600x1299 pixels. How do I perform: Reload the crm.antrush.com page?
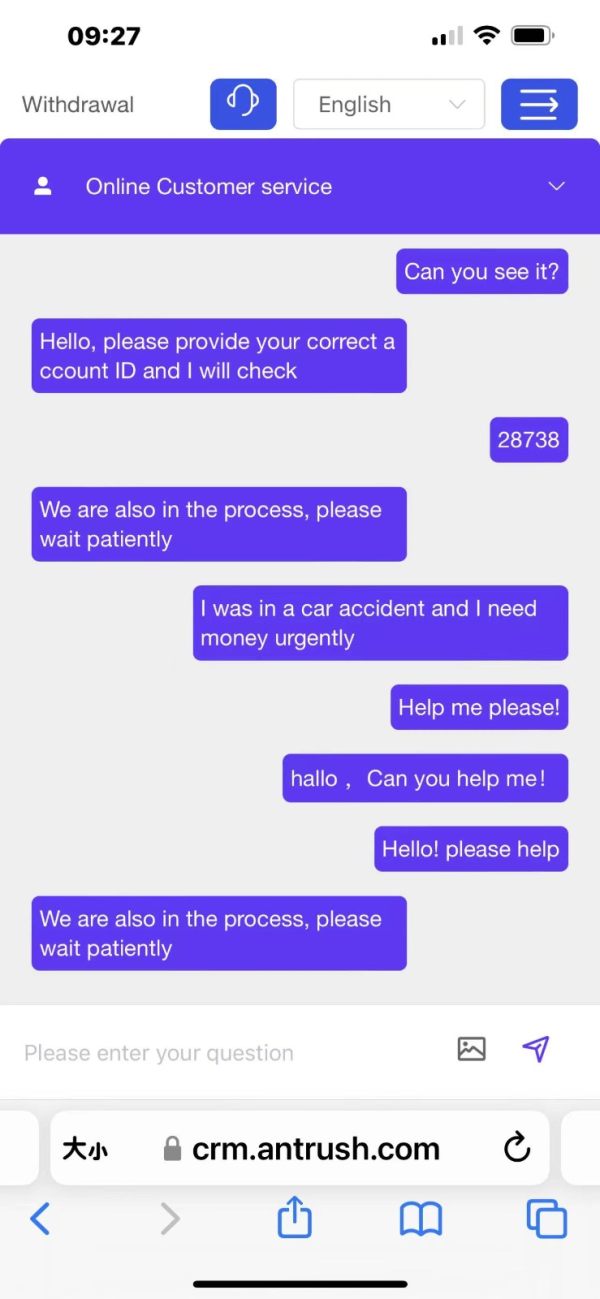[x=517, y=1148]
